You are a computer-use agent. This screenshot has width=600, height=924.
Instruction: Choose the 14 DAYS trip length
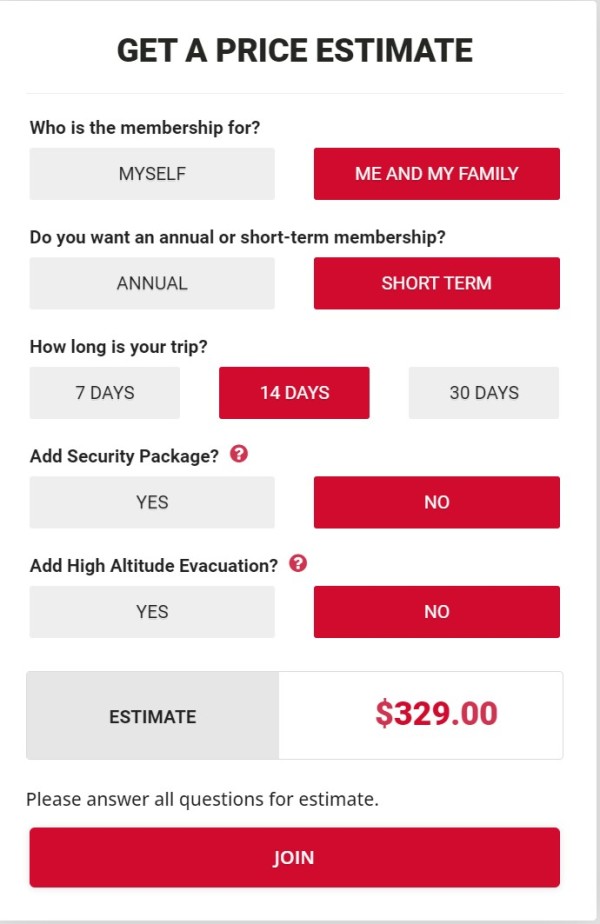click(294, 393)
